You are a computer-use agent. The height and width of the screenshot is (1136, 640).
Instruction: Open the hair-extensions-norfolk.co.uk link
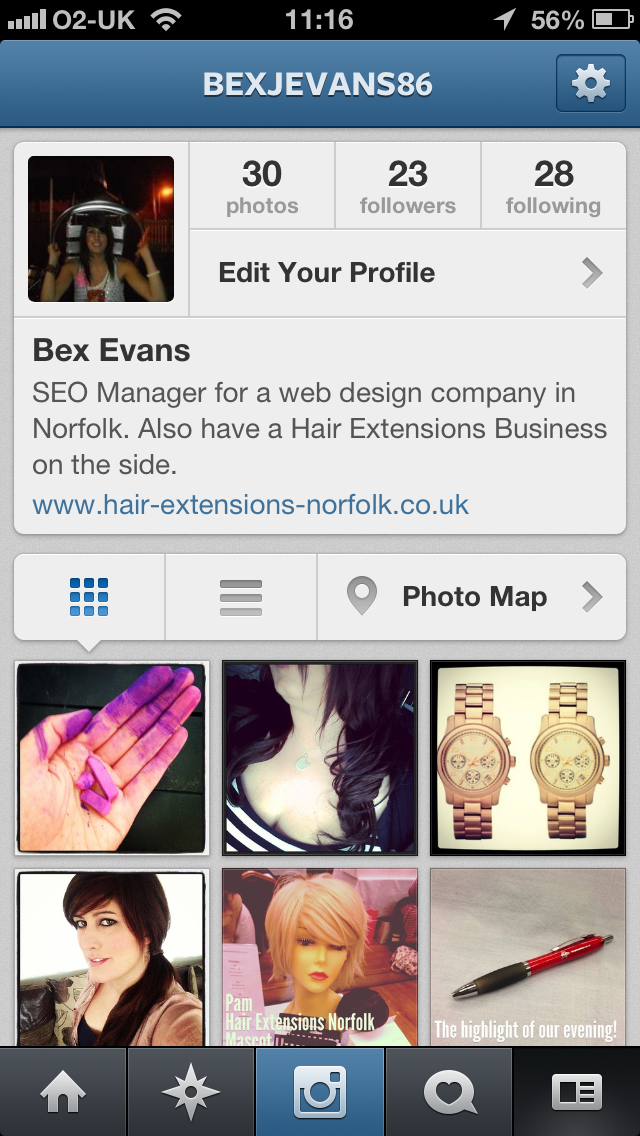click(x=251, y=504)
